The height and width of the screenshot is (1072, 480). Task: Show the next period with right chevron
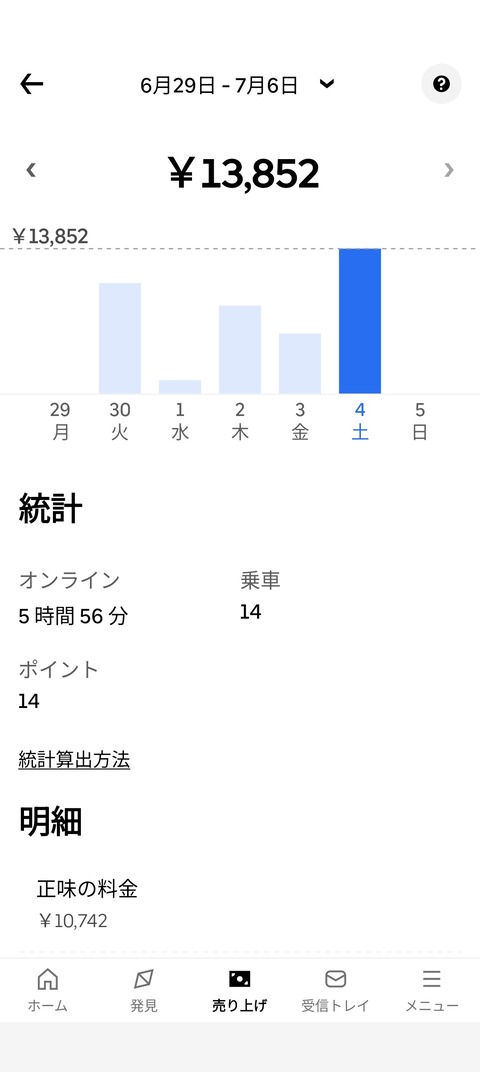(449, 170)
